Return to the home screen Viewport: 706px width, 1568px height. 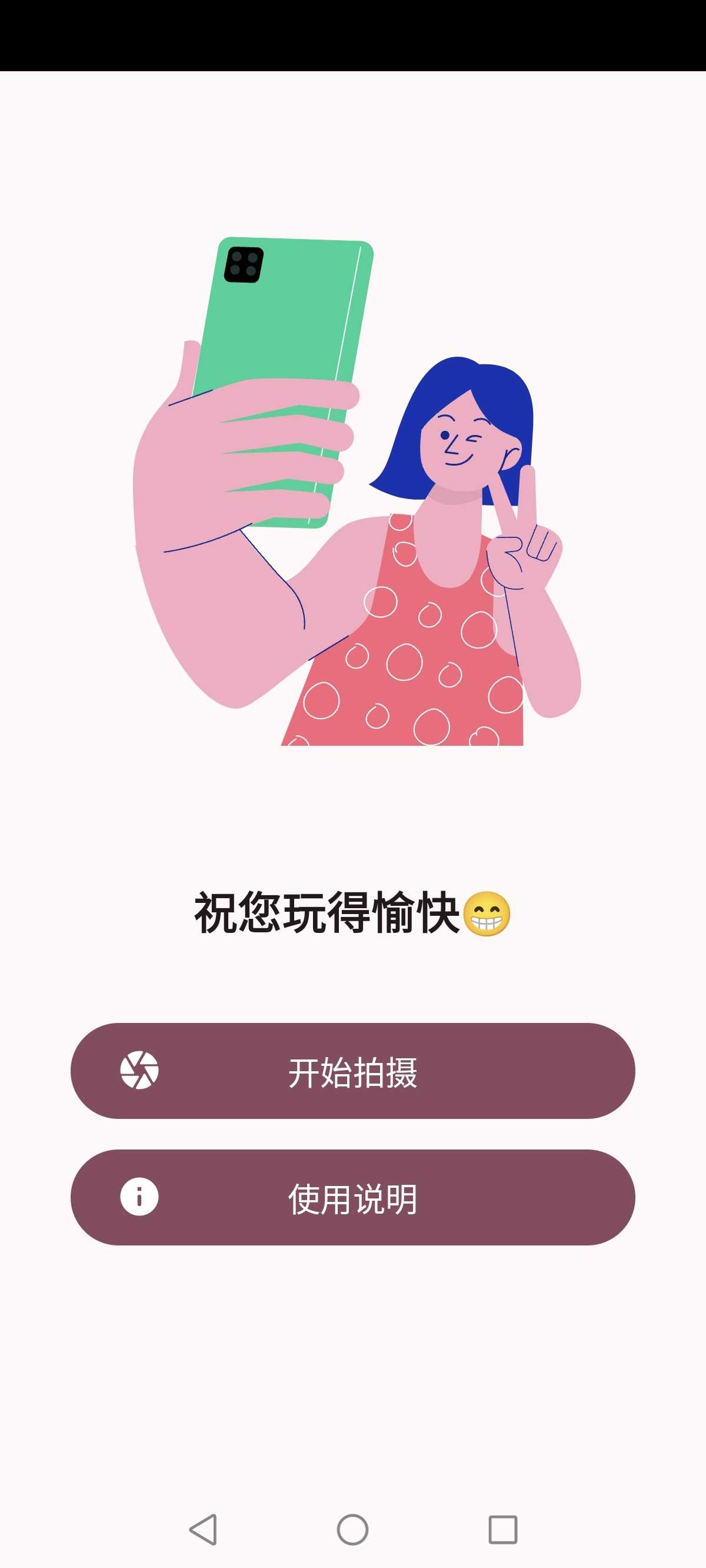[x=353, y=1529]
